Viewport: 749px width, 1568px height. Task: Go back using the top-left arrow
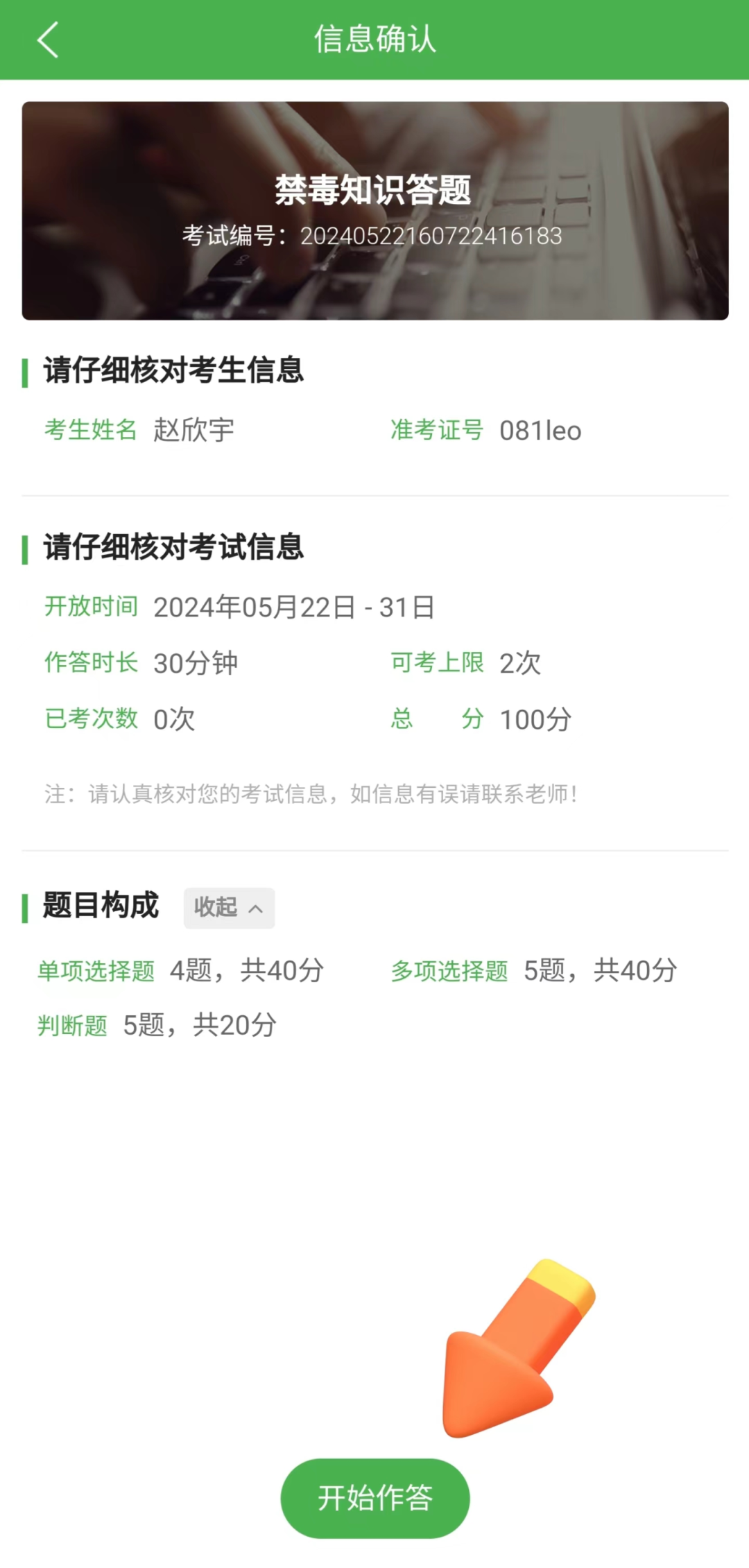coord(47,40)
